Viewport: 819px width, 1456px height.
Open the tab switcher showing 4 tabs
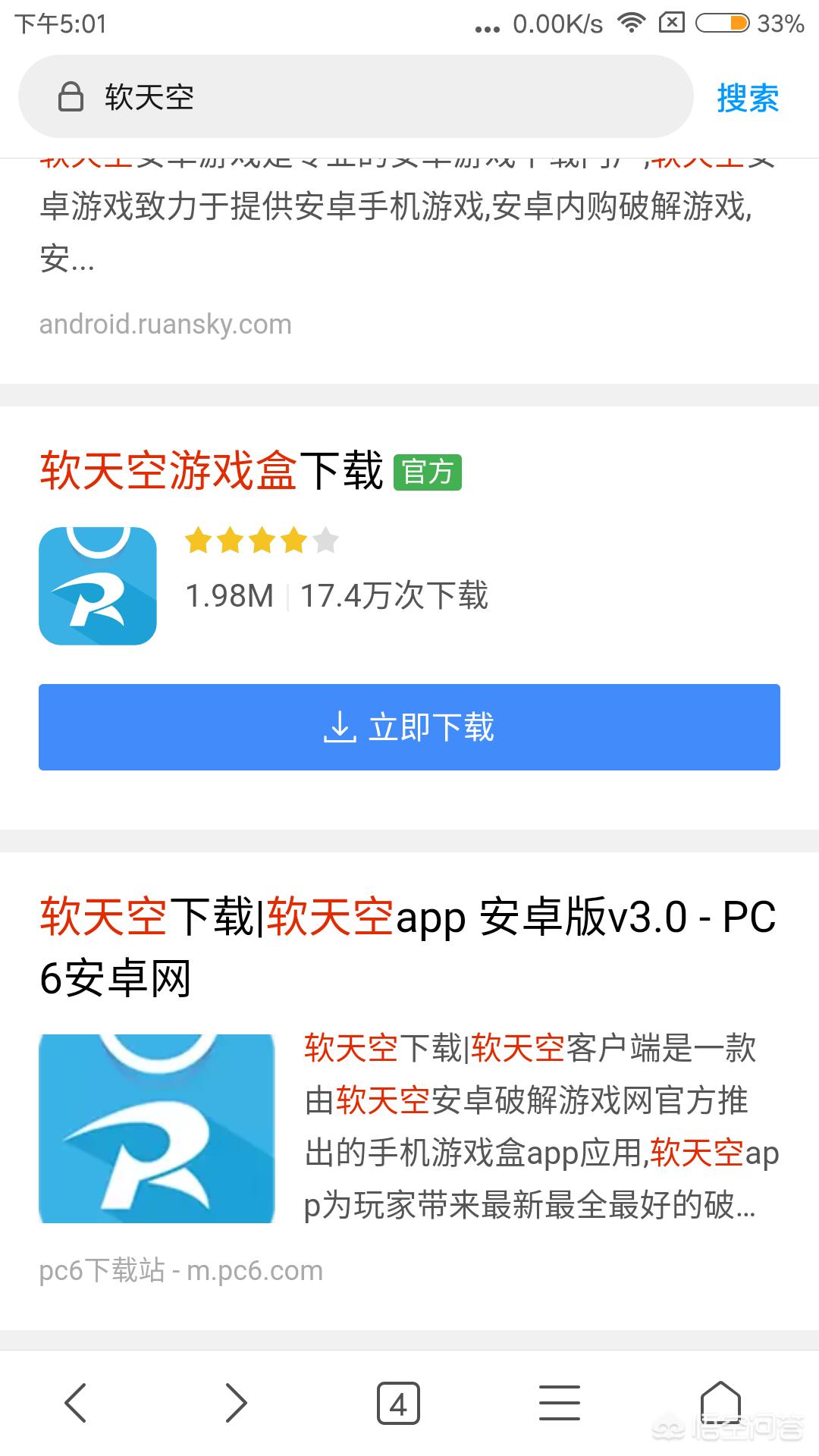(x=398, y=1403)
